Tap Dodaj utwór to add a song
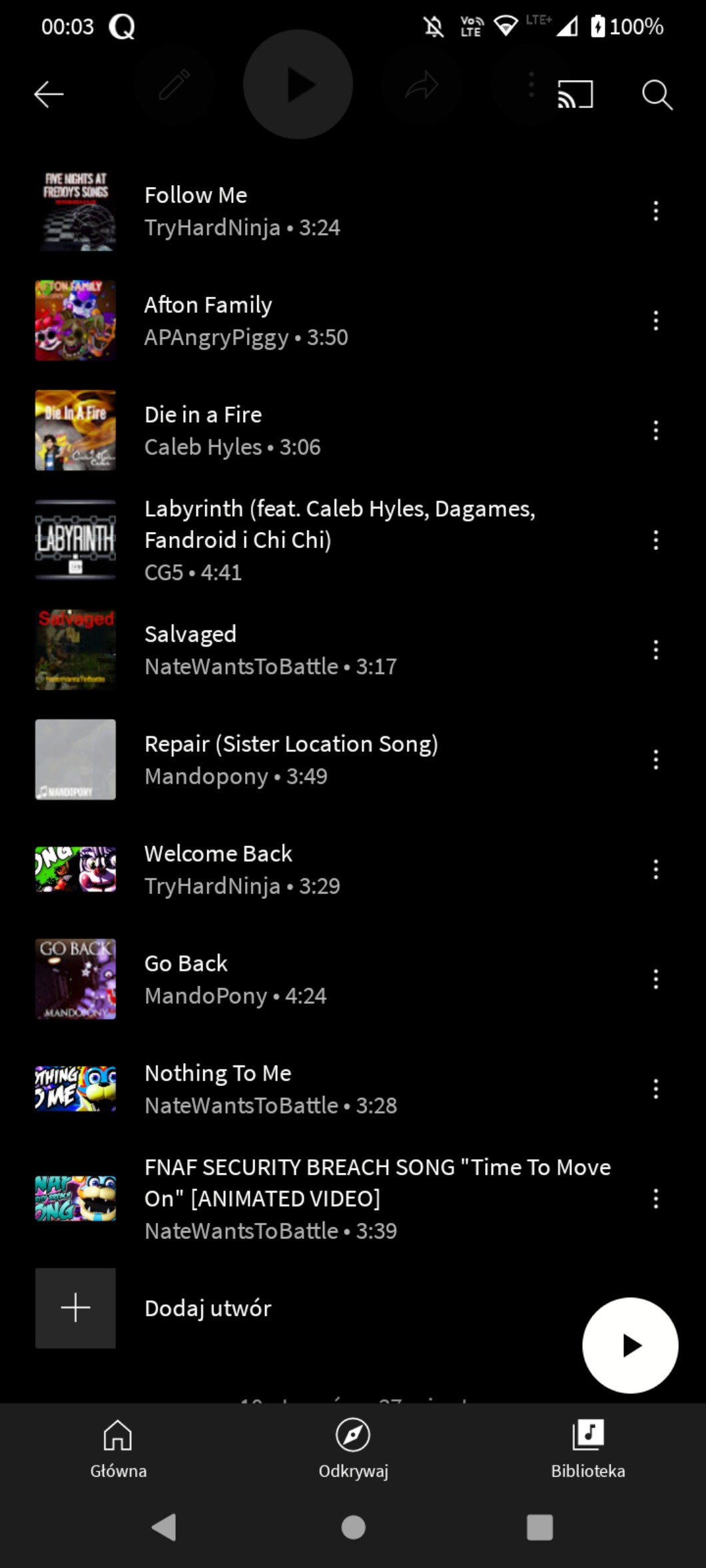 tap(208, 1308)
